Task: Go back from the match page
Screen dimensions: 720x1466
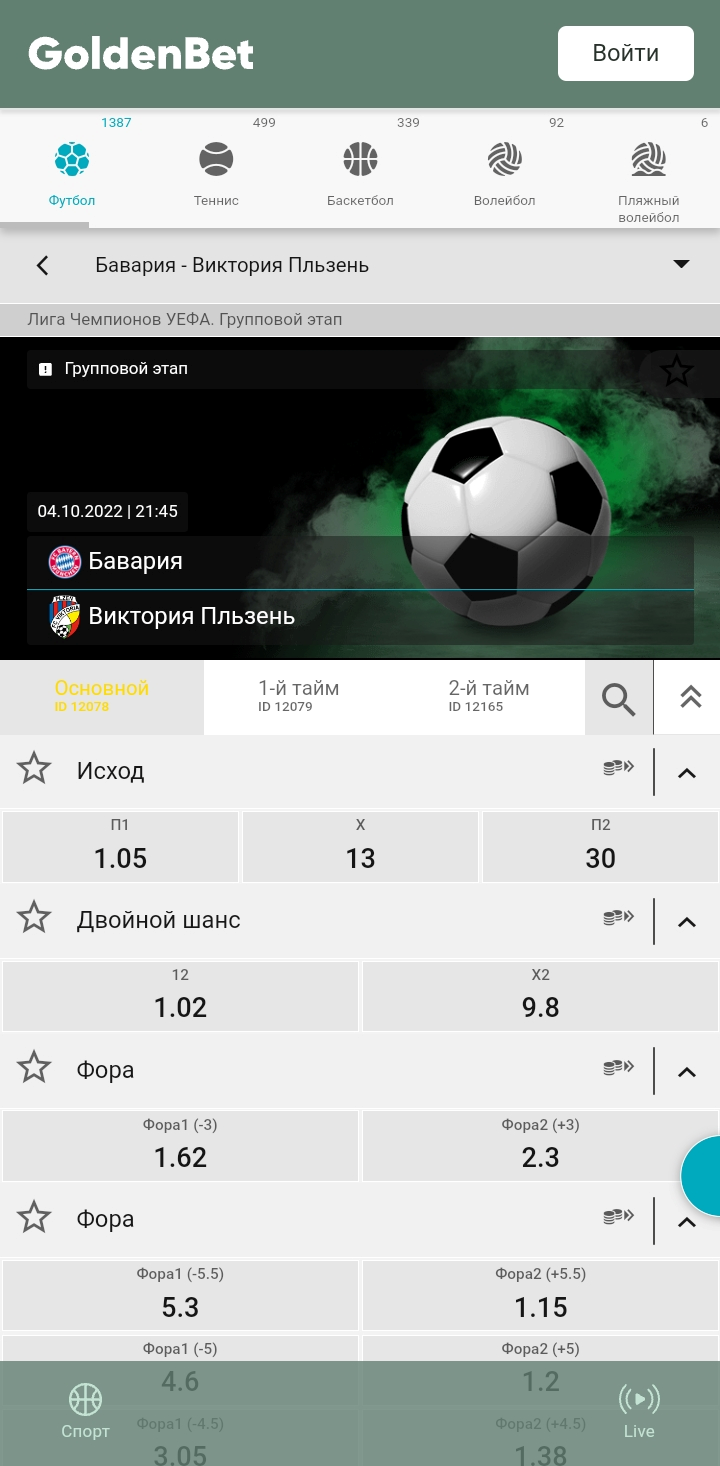Action: click(x=42, y=265)
